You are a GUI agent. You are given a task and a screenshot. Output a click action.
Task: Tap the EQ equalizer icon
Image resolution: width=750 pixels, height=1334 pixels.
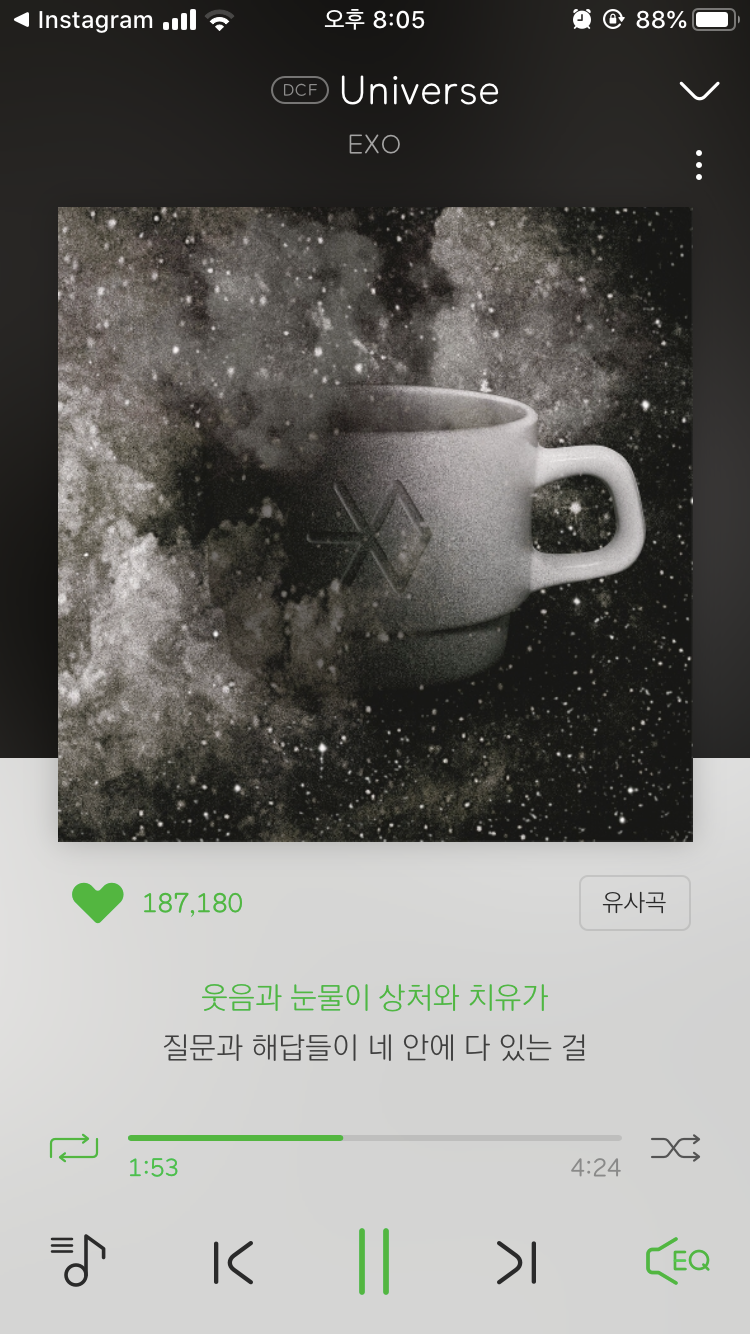pos(676,1262)
